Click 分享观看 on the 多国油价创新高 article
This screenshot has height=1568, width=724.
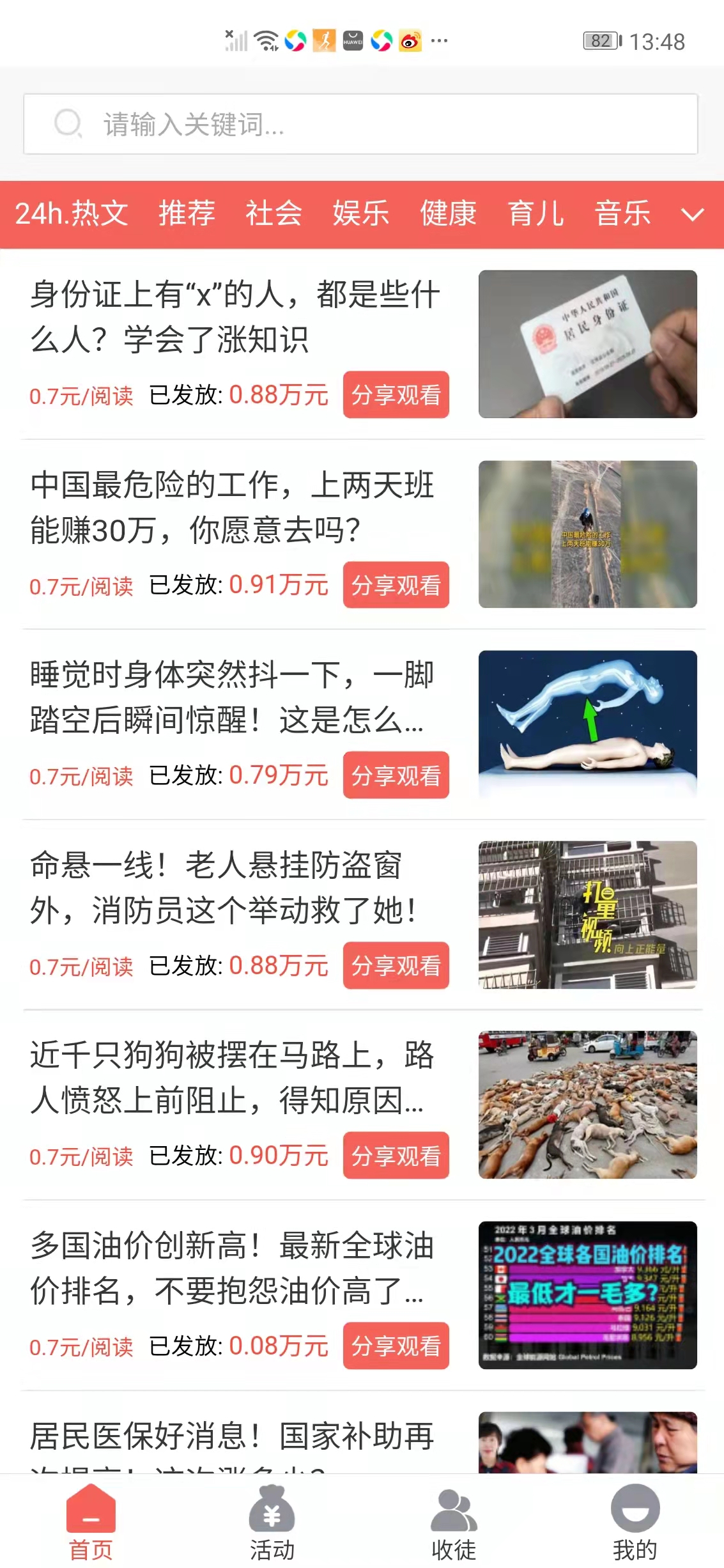[x=396, y=1346]
